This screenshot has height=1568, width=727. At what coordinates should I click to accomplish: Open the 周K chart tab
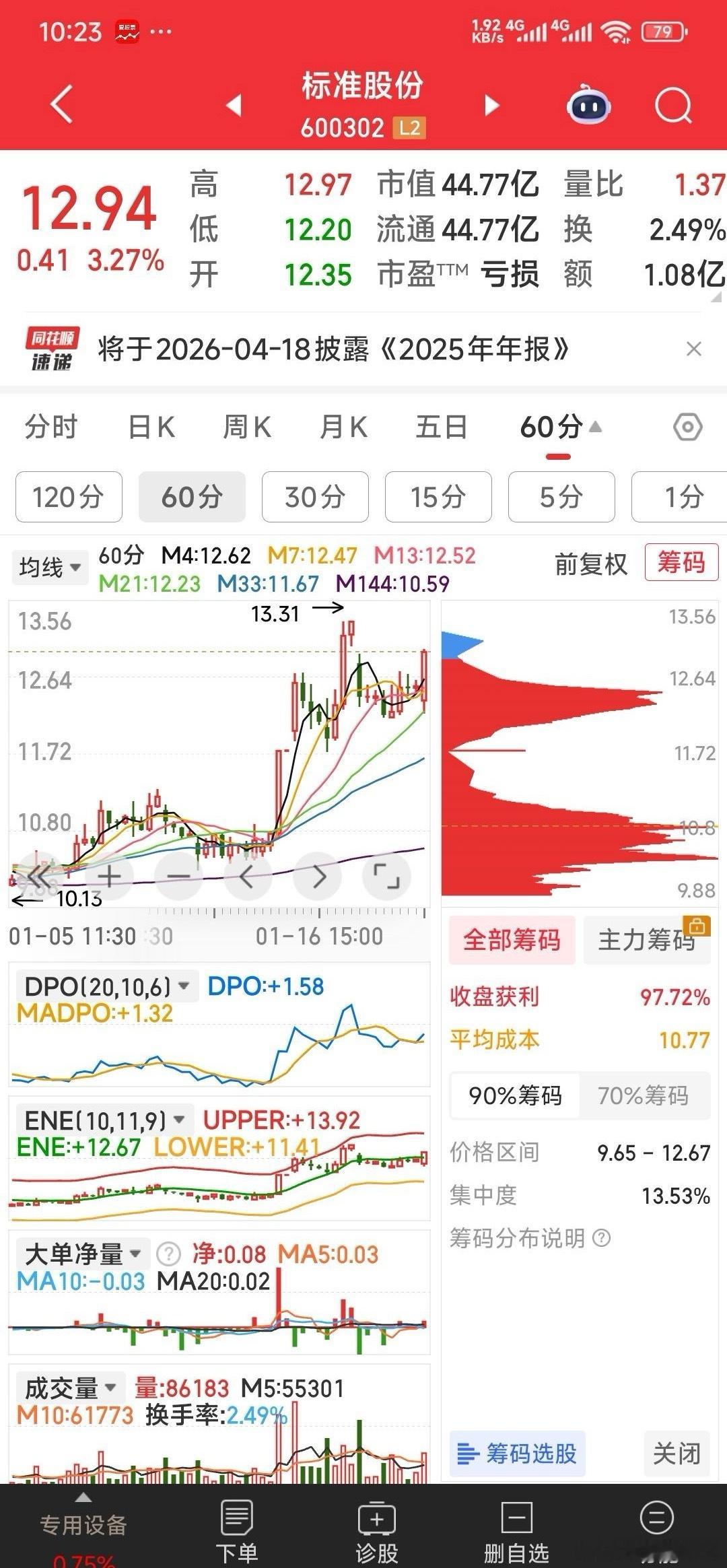[x=247, y=427]
